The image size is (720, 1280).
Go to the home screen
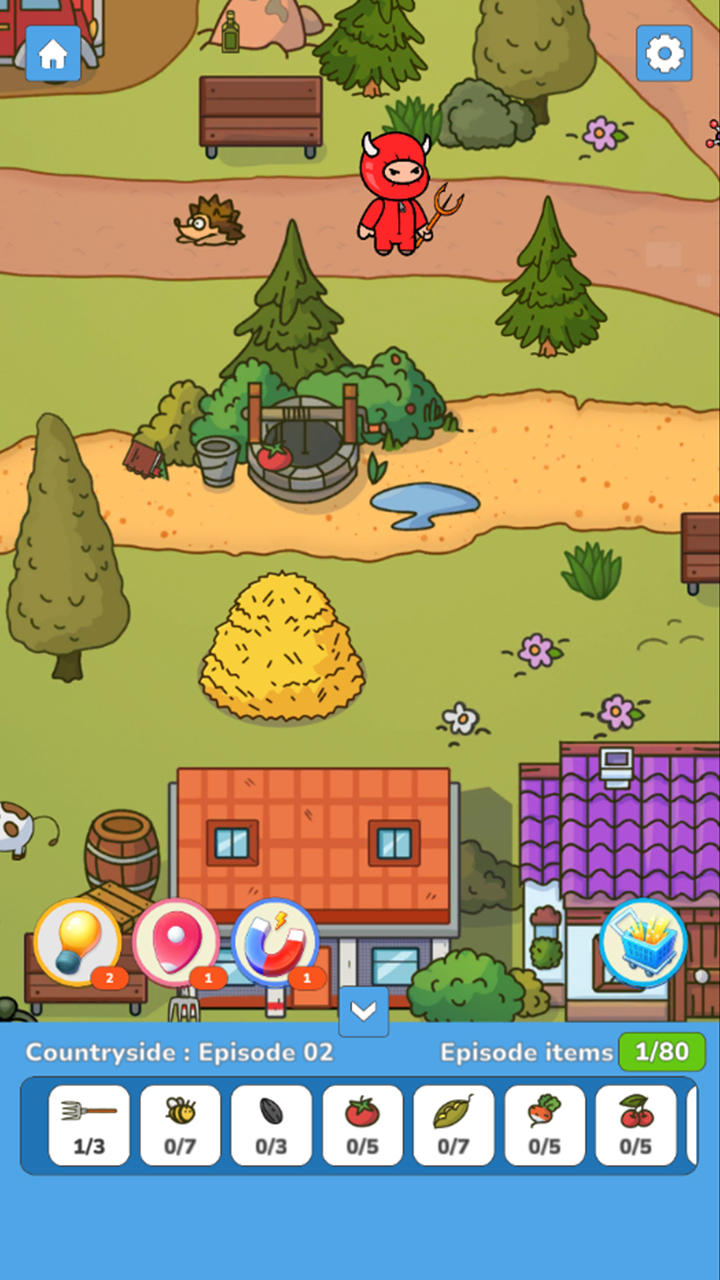pos(53,54)
